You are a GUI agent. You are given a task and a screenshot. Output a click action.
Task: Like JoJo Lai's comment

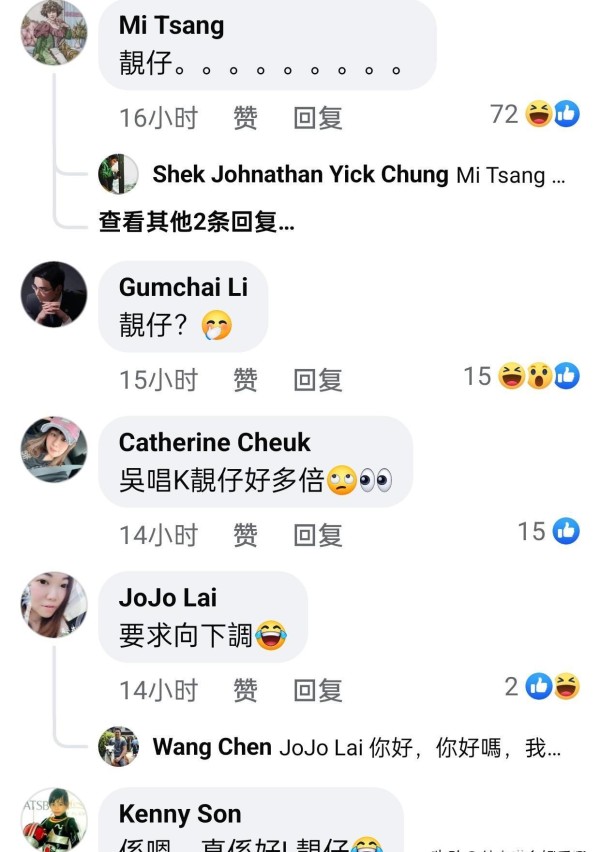245,690
